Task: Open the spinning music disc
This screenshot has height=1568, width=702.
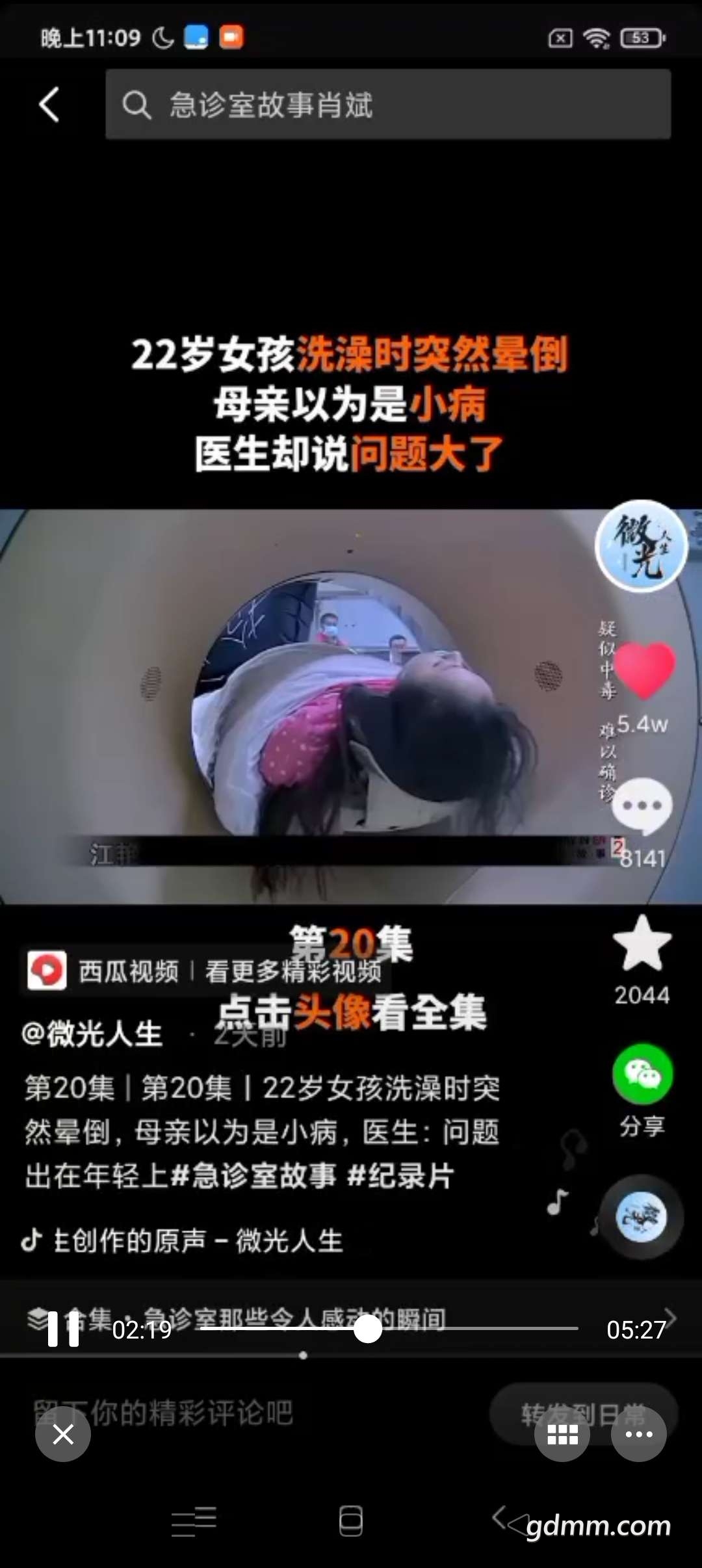Action: tap(641, 1217)
